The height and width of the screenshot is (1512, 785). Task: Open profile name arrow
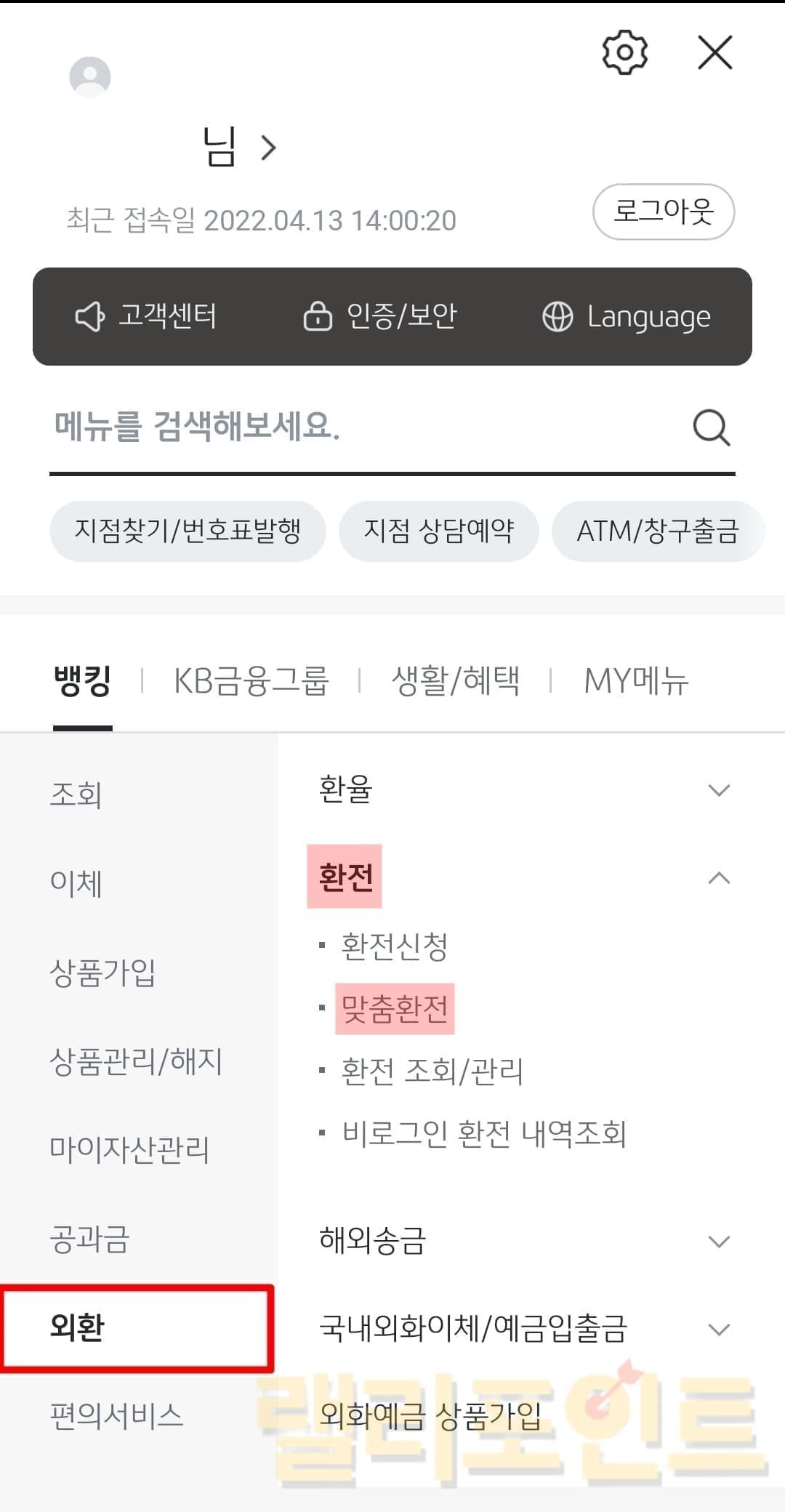pos(268,148)
